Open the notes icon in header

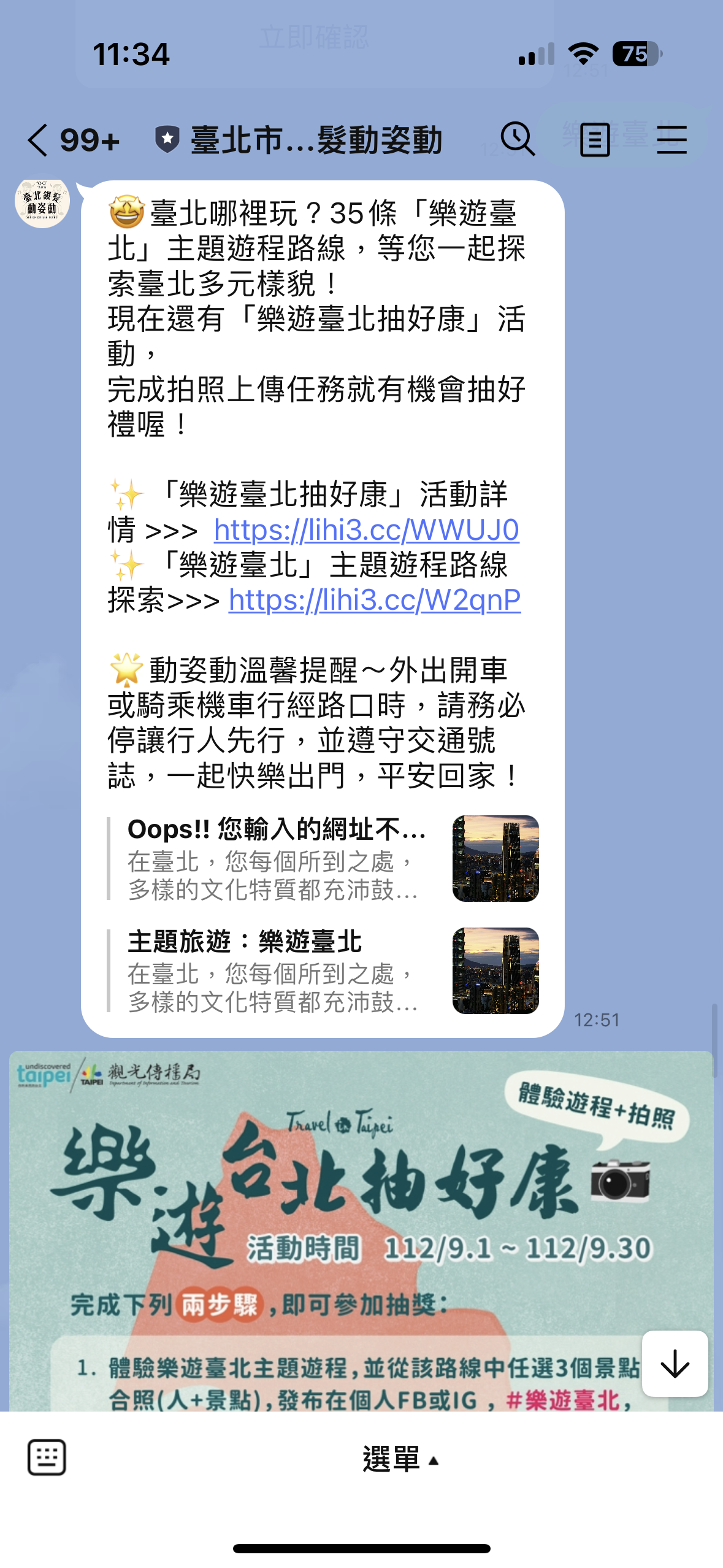[x=595, y=140]
